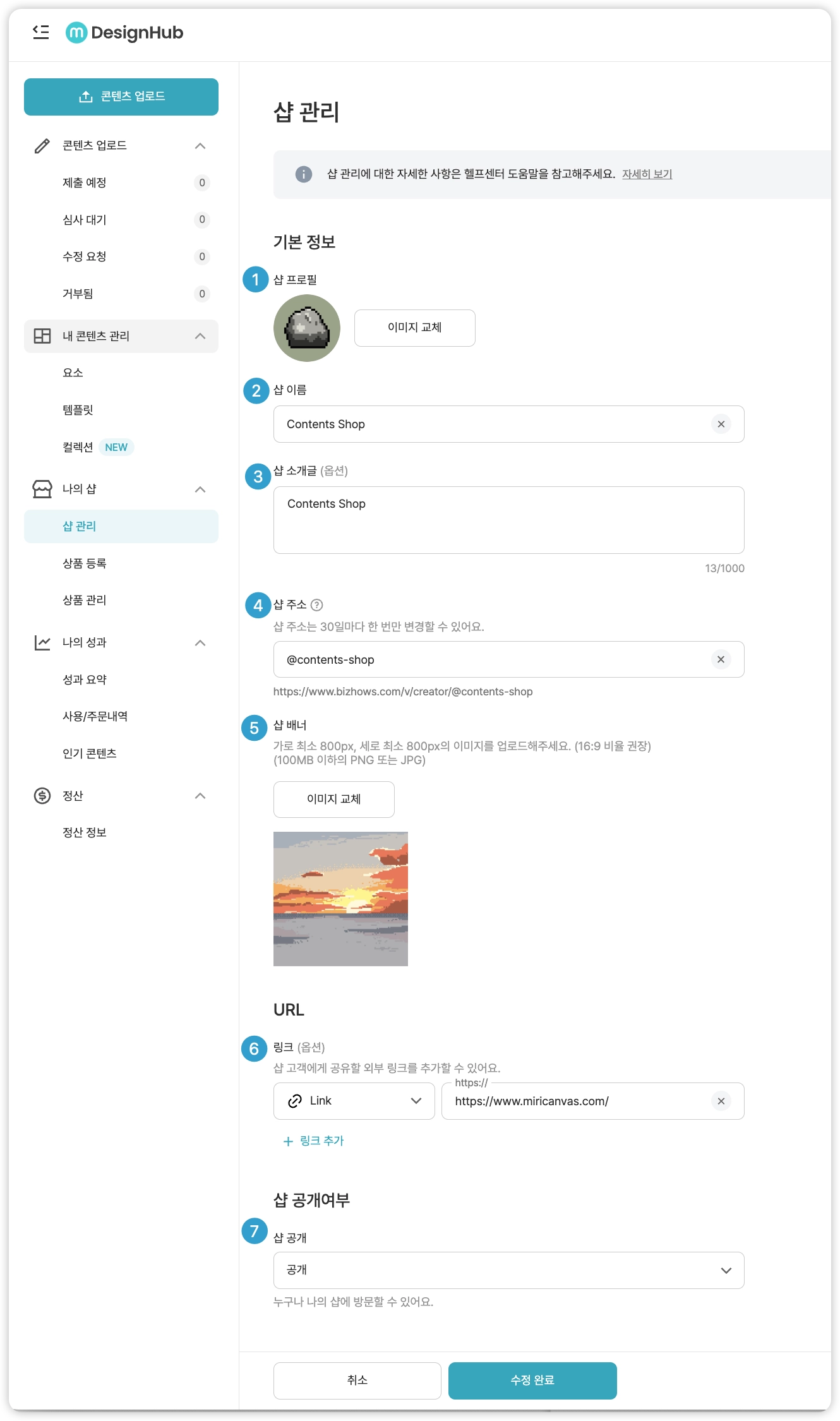The height and width of the screenshot is (1421, 840).
Task: Tap the 콘텐츠 업로드 button
Action: [121, 97]
